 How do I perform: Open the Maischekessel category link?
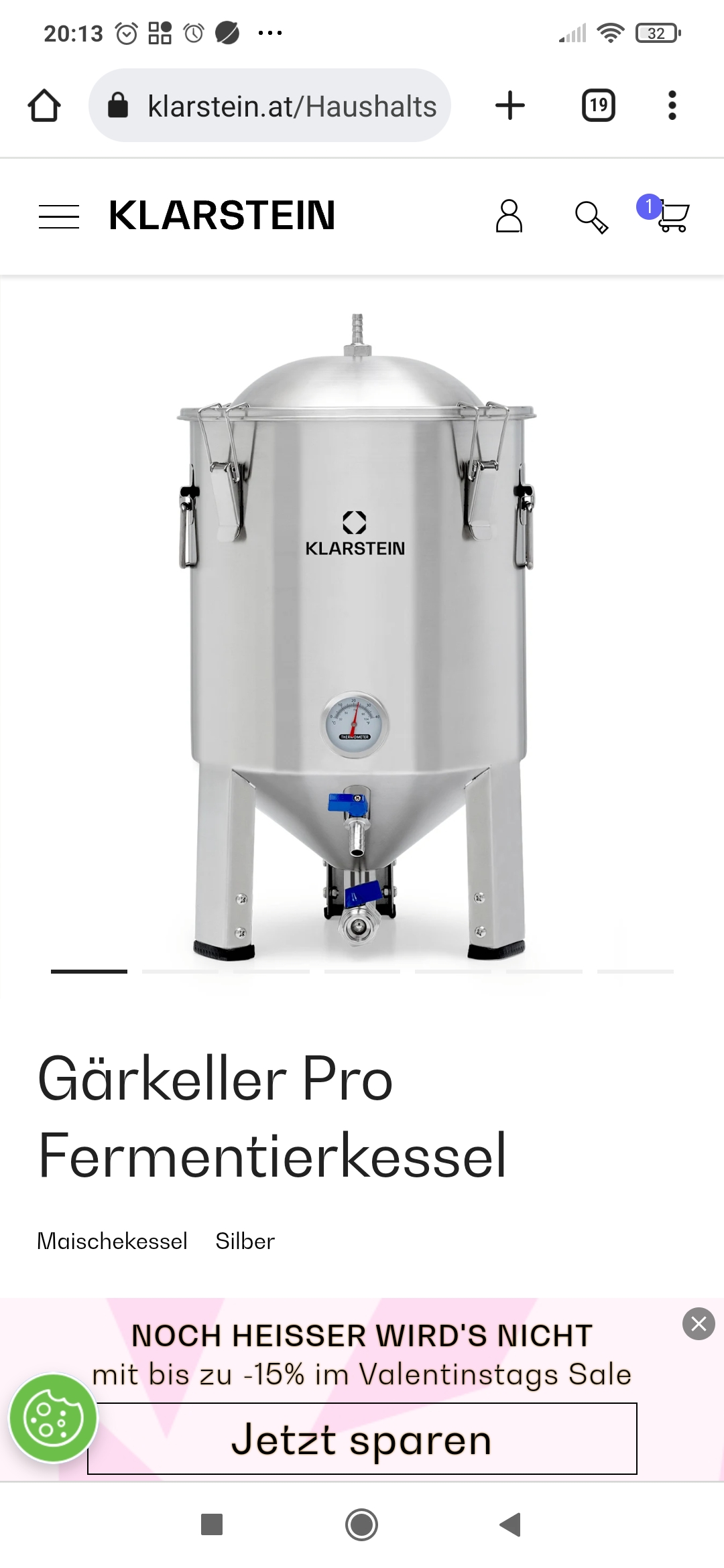(112, 1241)
